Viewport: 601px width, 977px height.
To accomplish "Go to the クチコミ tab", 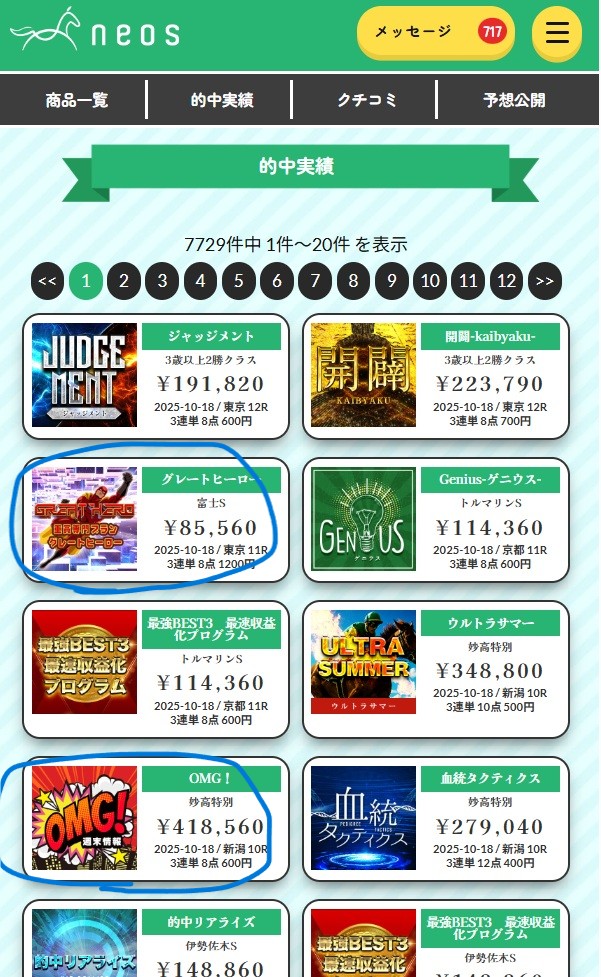I will pos(366,100).
